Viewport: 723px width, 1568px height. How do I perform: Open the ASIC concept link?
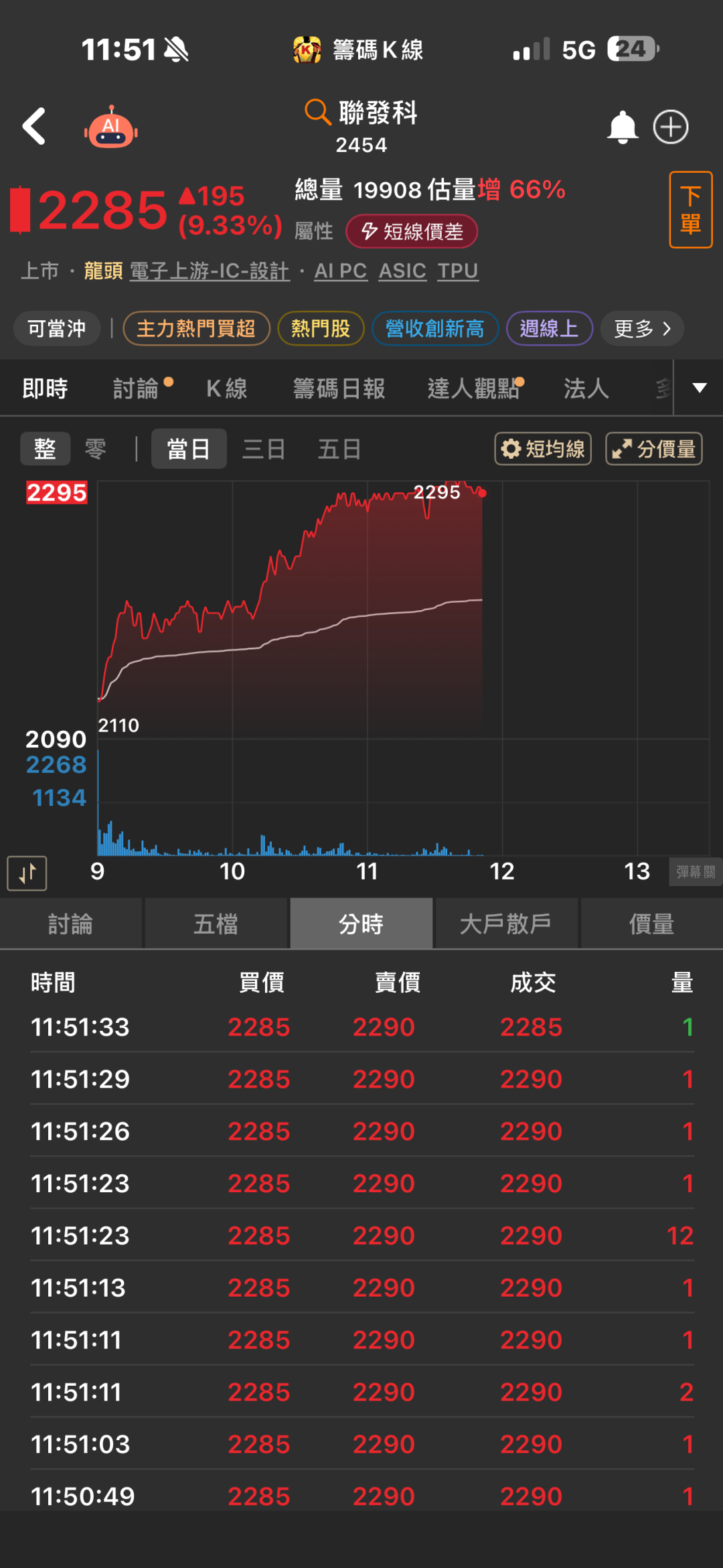click(402, 271)
